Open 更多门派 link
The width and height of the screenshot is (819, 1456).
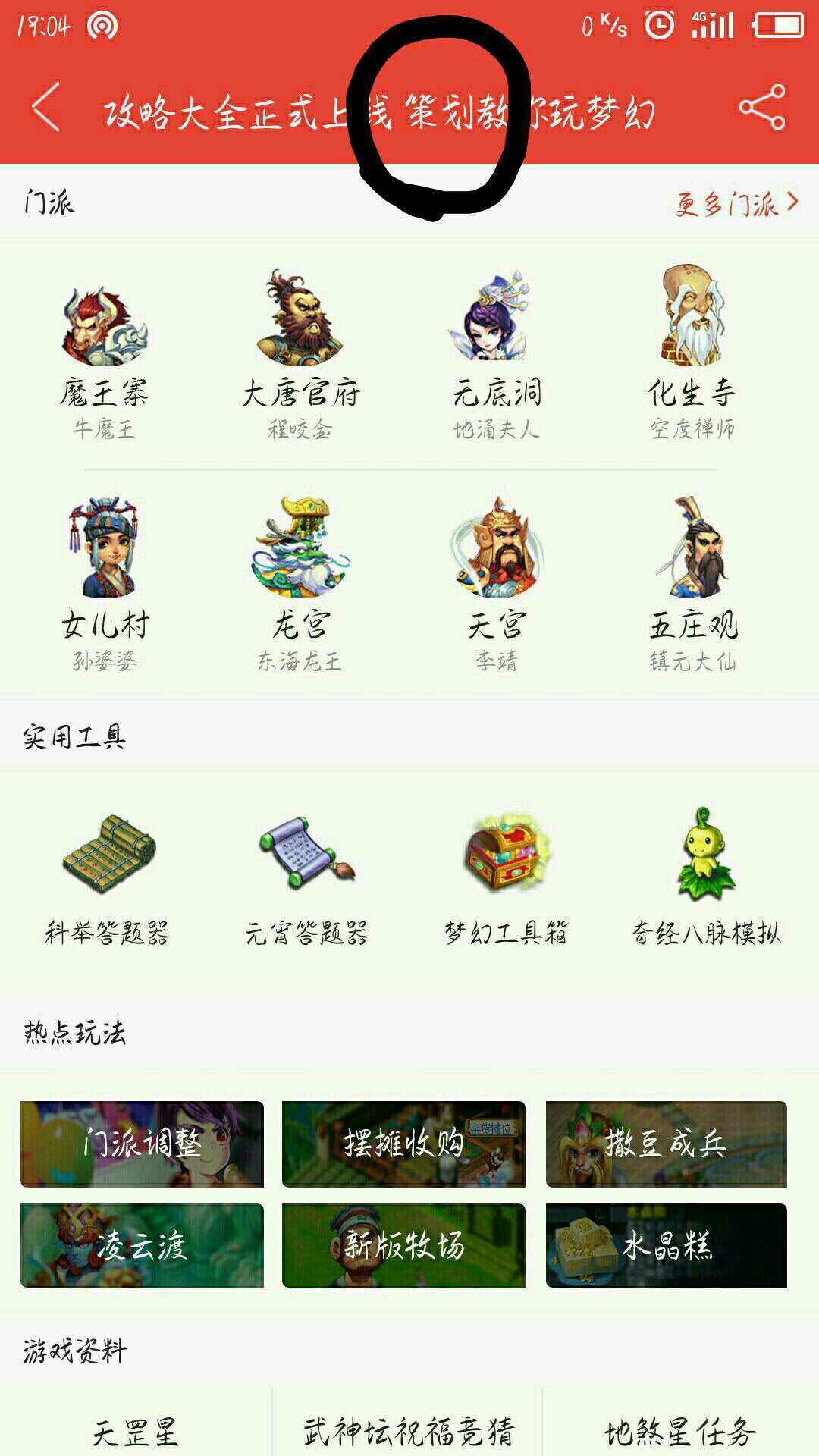click(x=736, y=203)
